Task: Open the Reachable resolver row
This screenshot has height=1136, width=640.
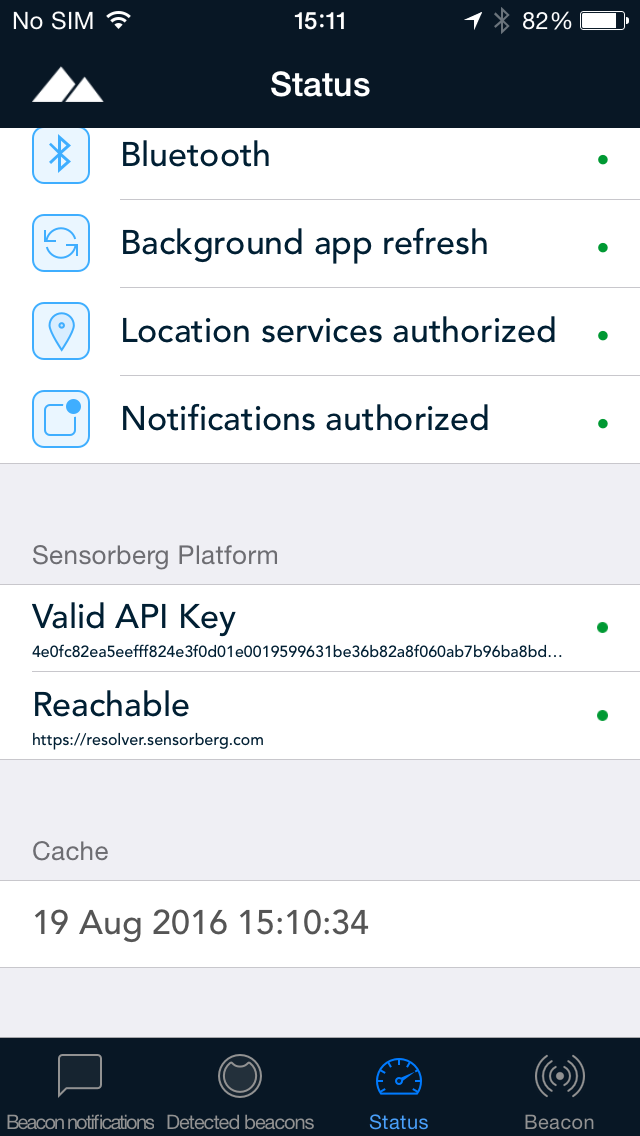Action: [320, 716]
